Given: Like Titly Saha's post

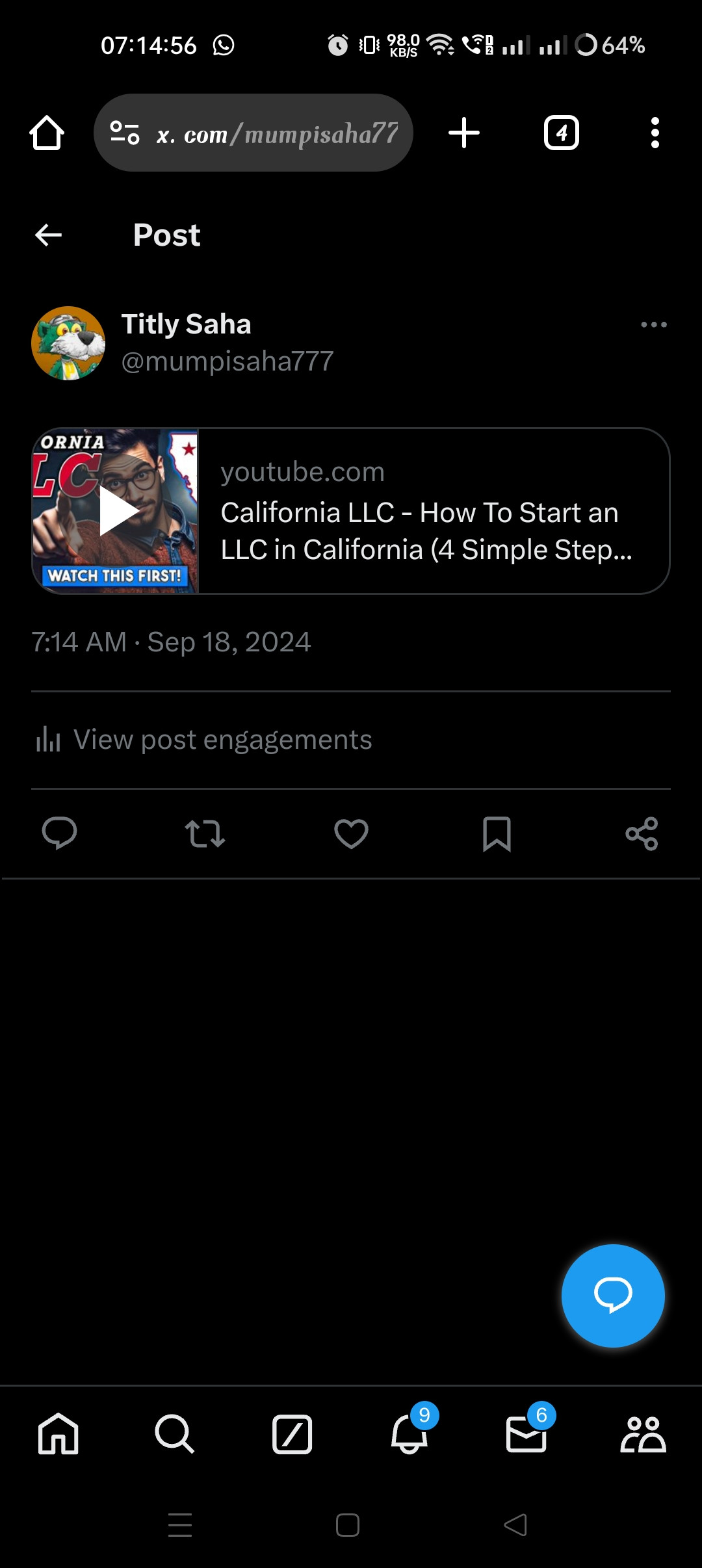Looking at the screenshot, I should coord(351,833).
